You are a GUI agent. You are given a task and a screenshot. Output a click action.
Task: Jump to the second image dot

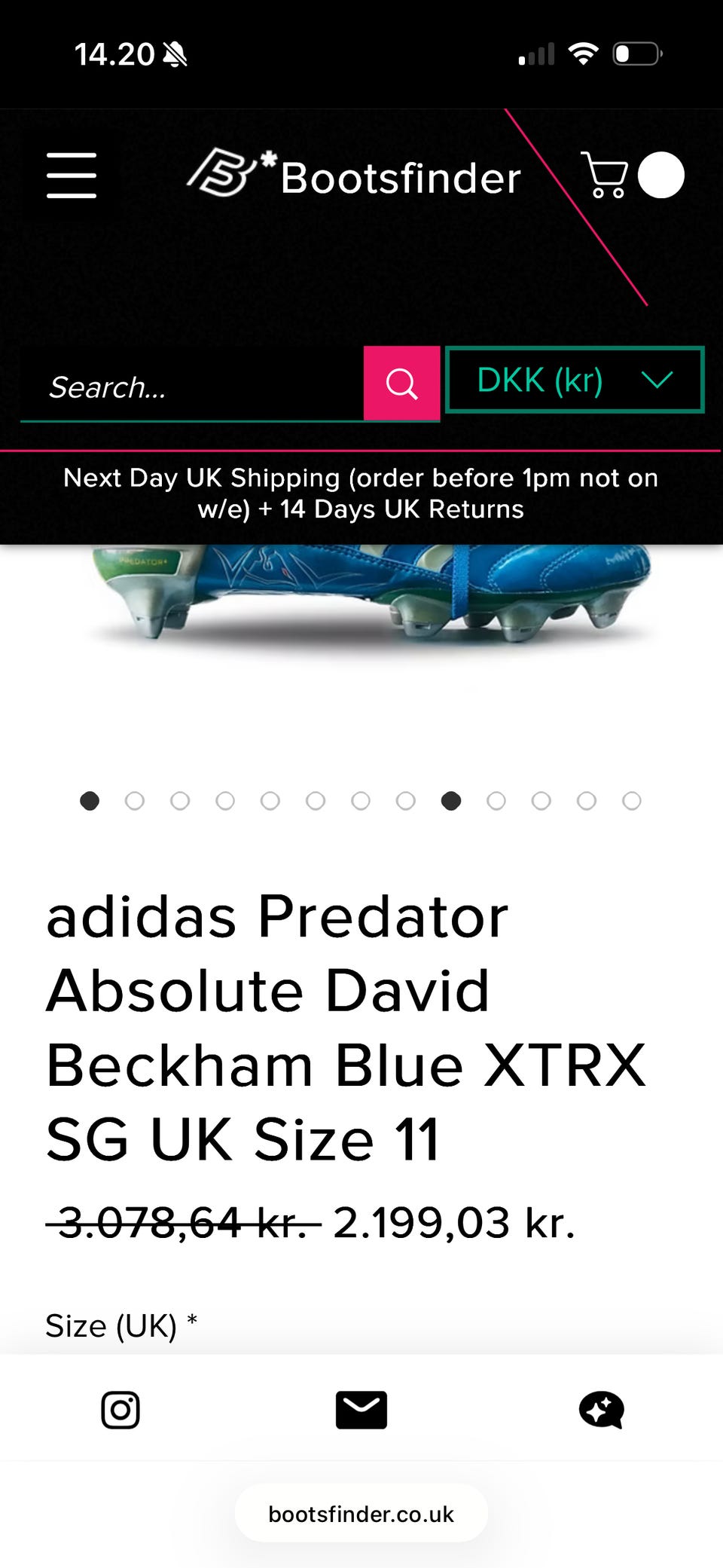135,801
